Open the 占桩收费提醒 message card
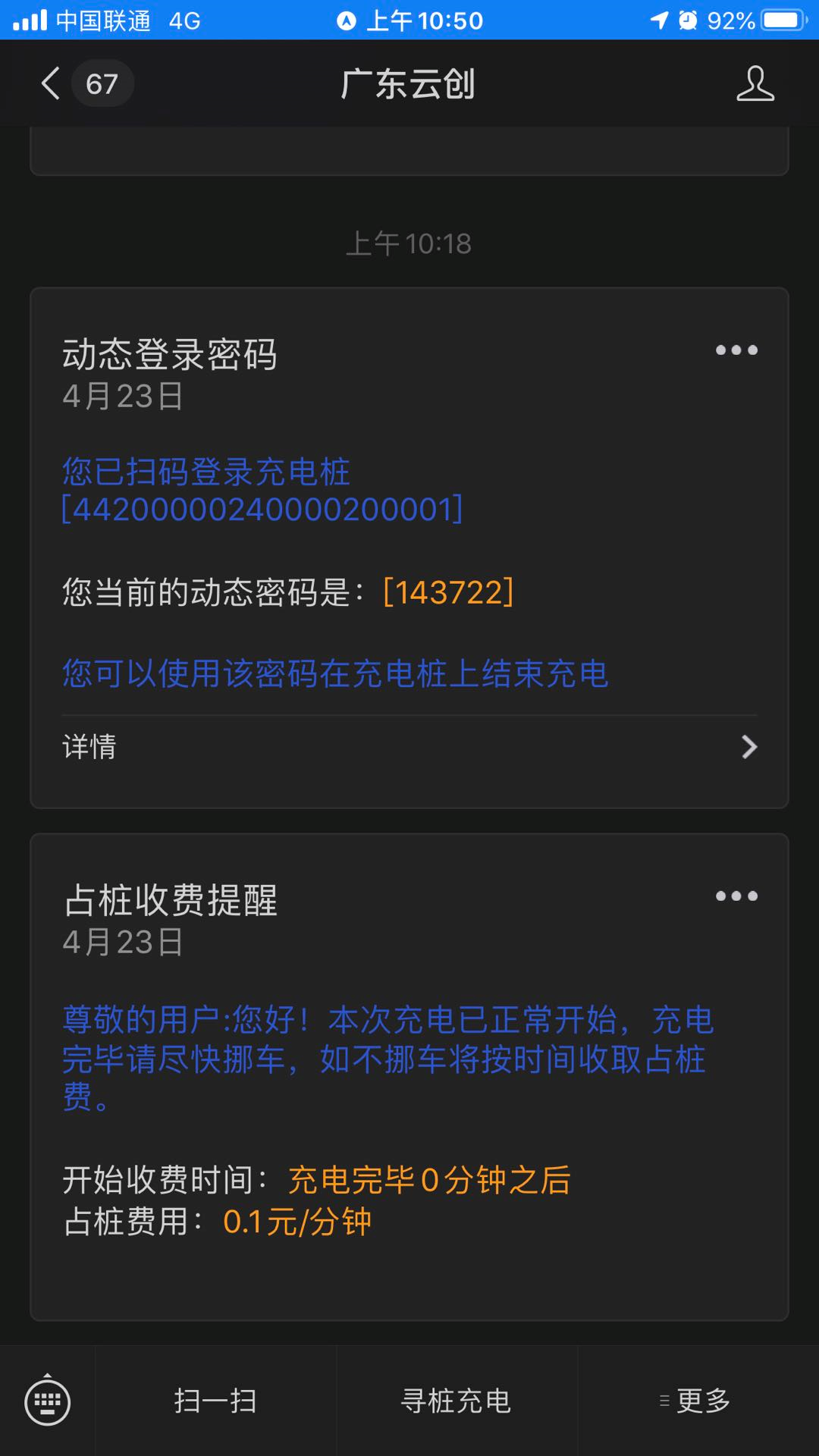 click(x=409, y=1077)
